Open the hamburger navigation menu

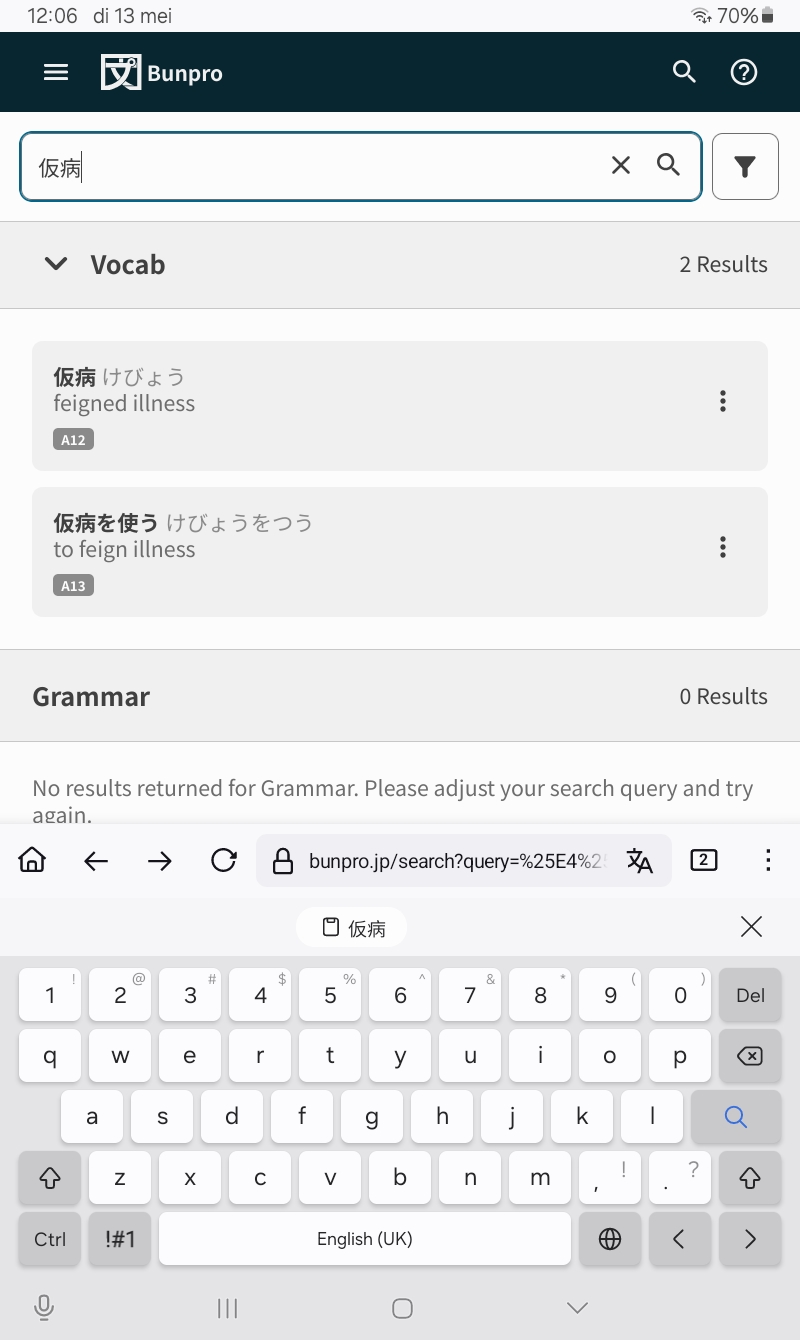pos(56,72)
